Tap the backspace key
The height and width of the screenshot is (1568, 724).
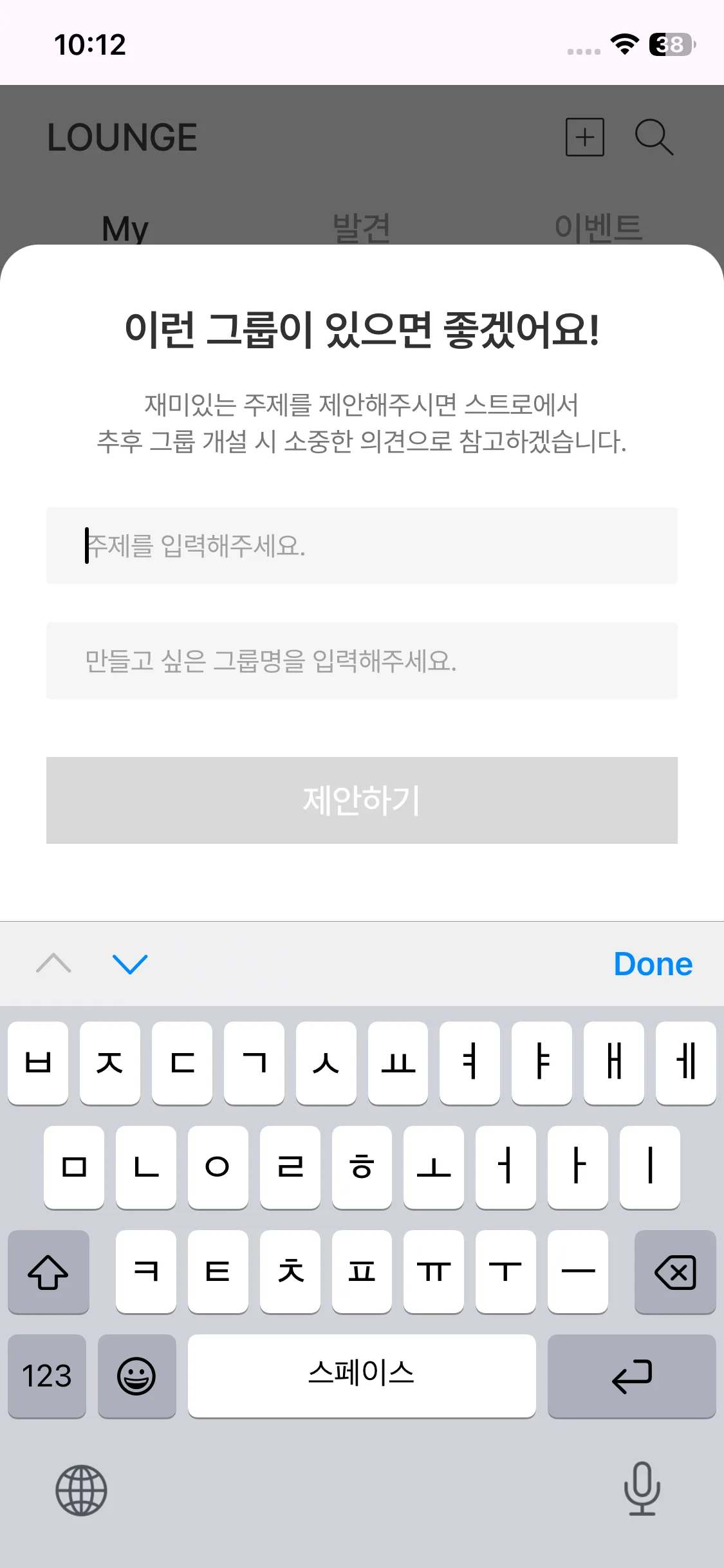(x=674, y=1272)
